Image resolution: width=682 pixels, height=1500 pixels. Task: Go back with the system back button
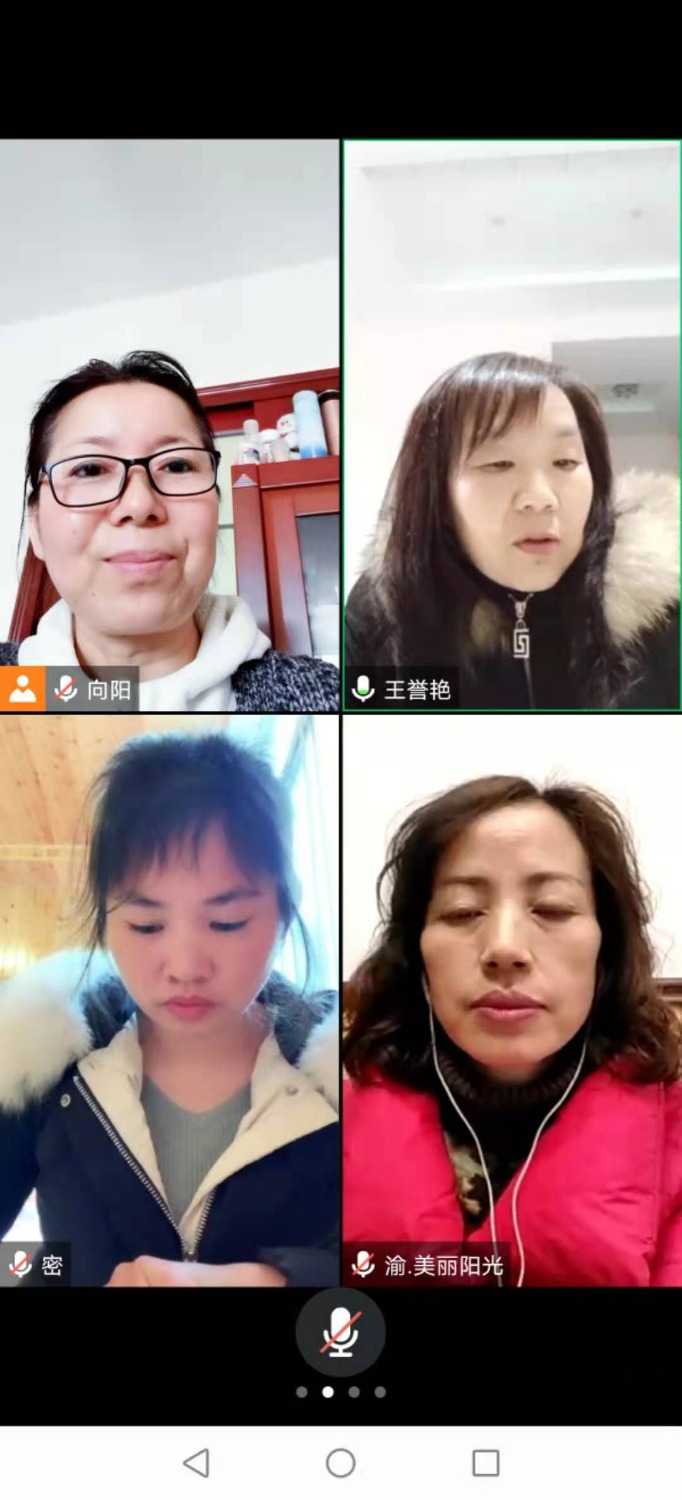(x=196, y=1463)
